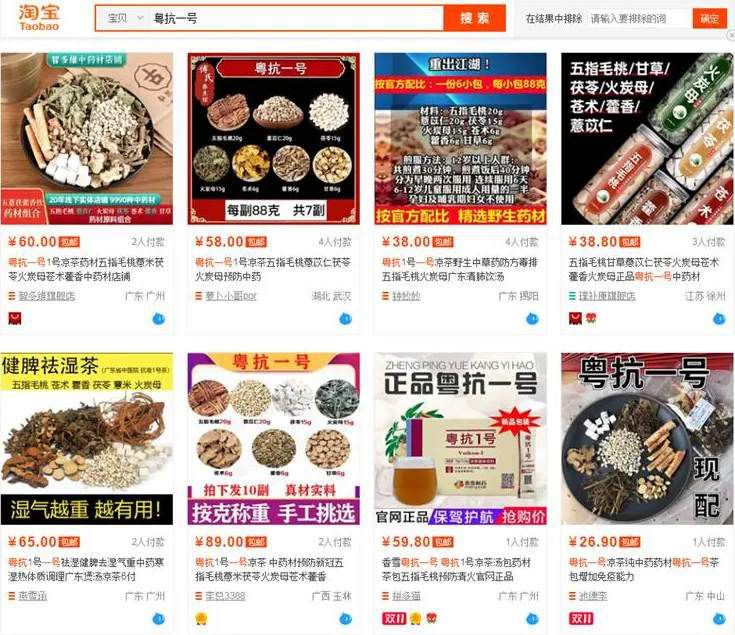
Task: Open the ¥38.00 重出江湖 product image
Action: click(x=460, y=138)
